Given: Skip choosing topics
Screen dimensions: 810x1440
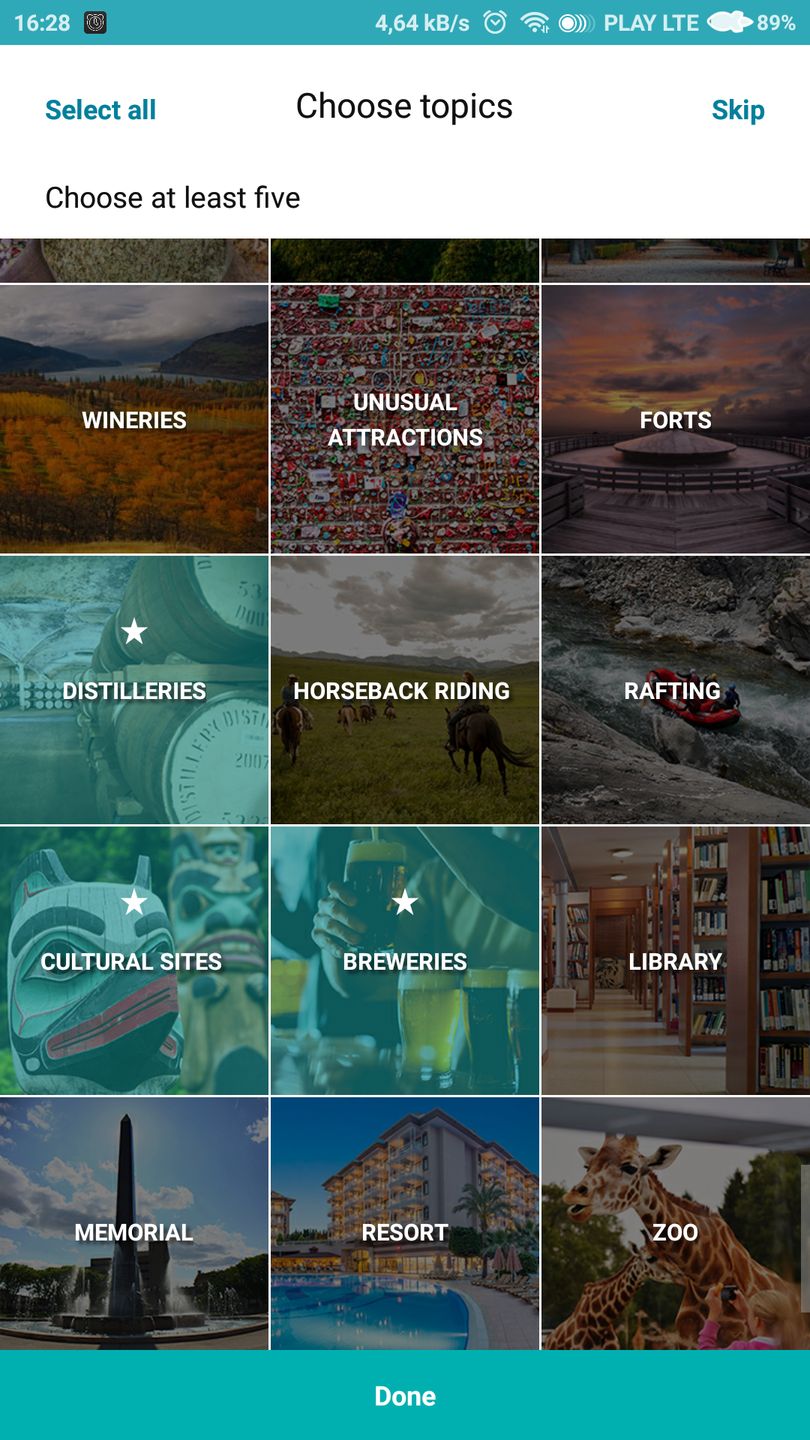Looking at the screenshot, I should pos(737,110).
